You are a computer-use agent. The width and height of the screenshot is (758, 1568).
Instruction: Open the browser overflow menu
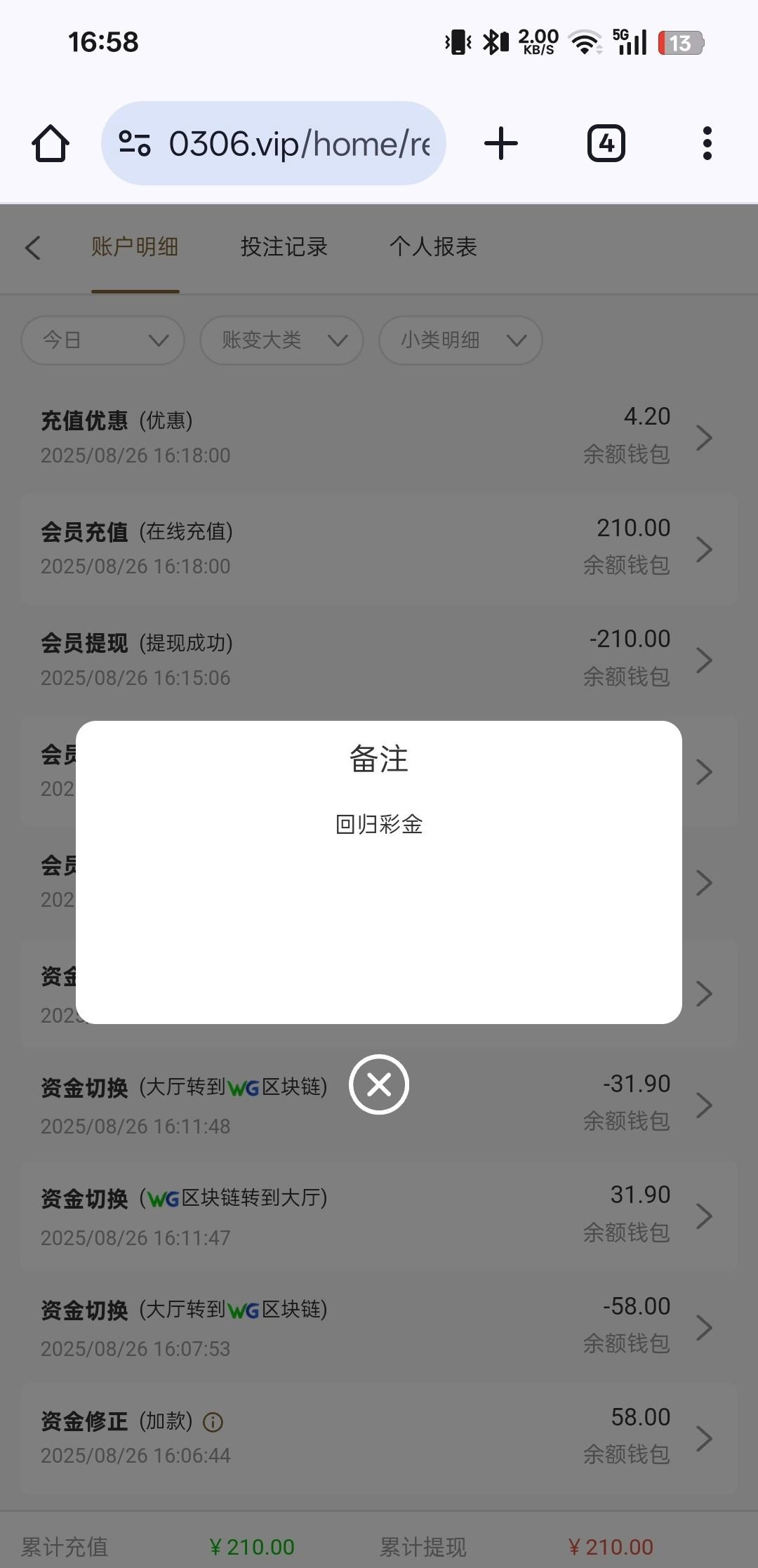pyautogui.click(x=707, y=144)
